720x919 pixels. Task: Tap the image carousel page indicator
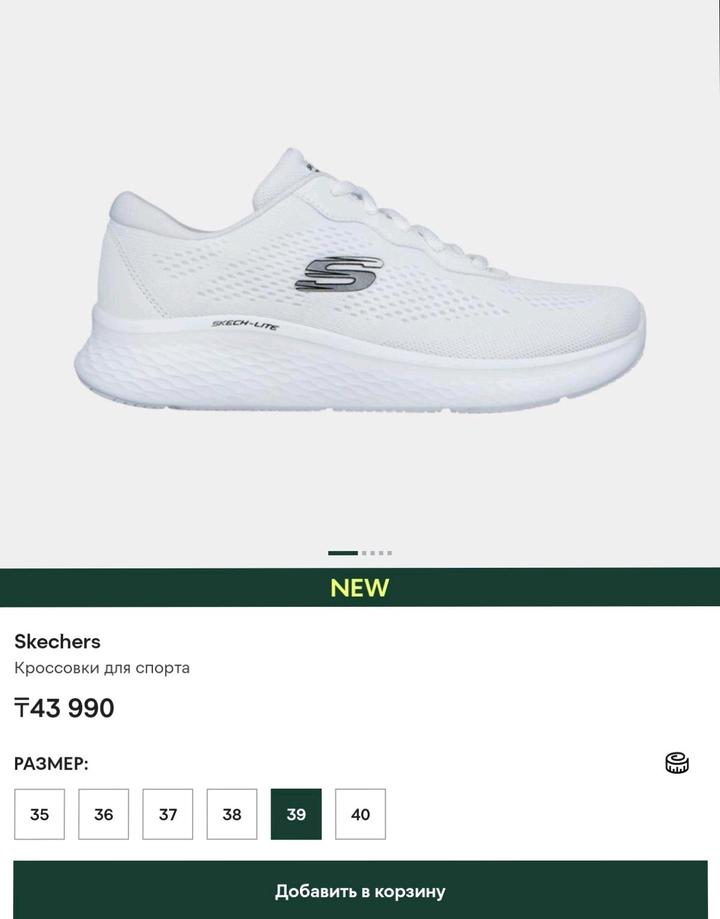coord(360,553)
